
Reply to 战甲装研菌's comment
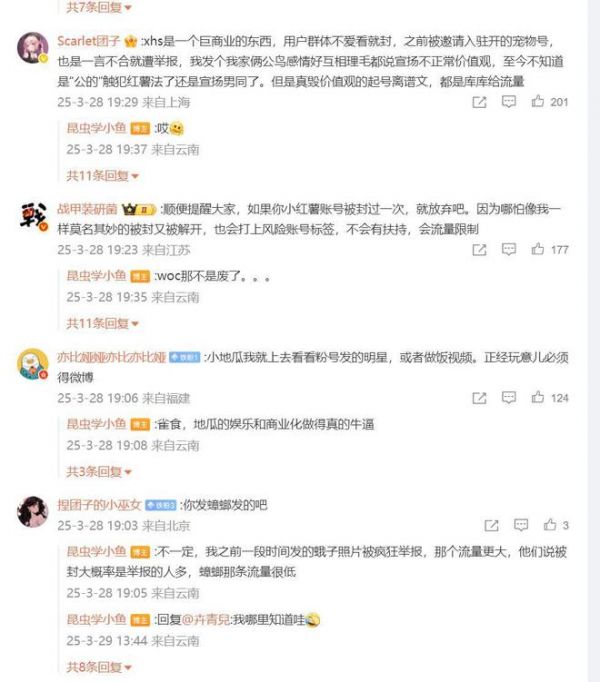(x=510, y=249)
